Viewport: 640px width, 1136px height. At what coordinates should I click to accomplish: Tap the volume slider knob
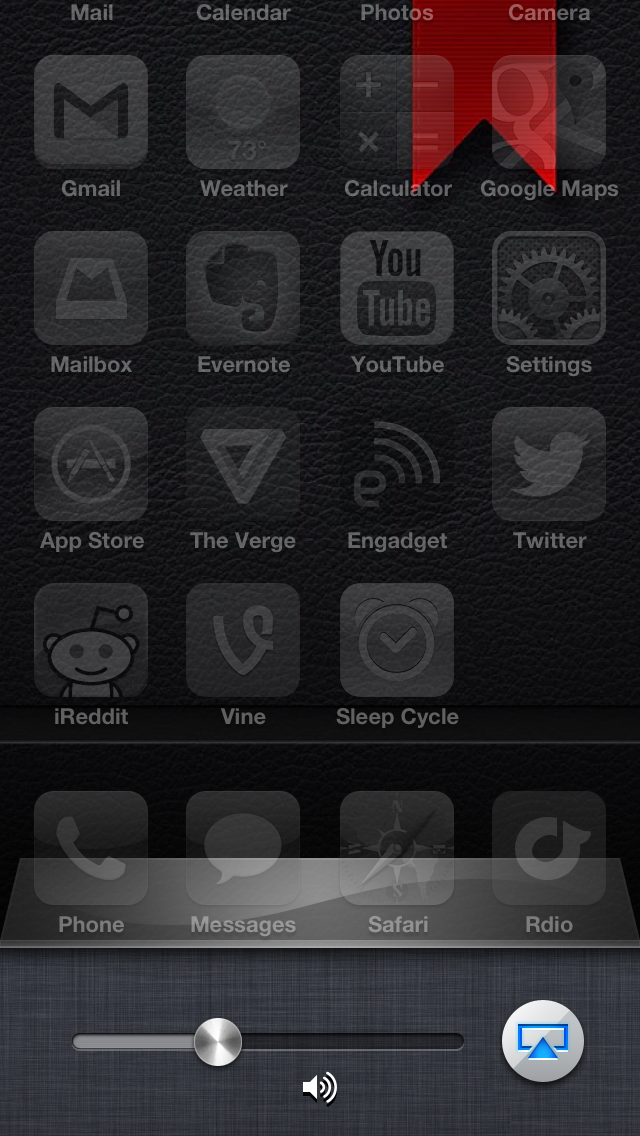click(x=217, y=1042)
